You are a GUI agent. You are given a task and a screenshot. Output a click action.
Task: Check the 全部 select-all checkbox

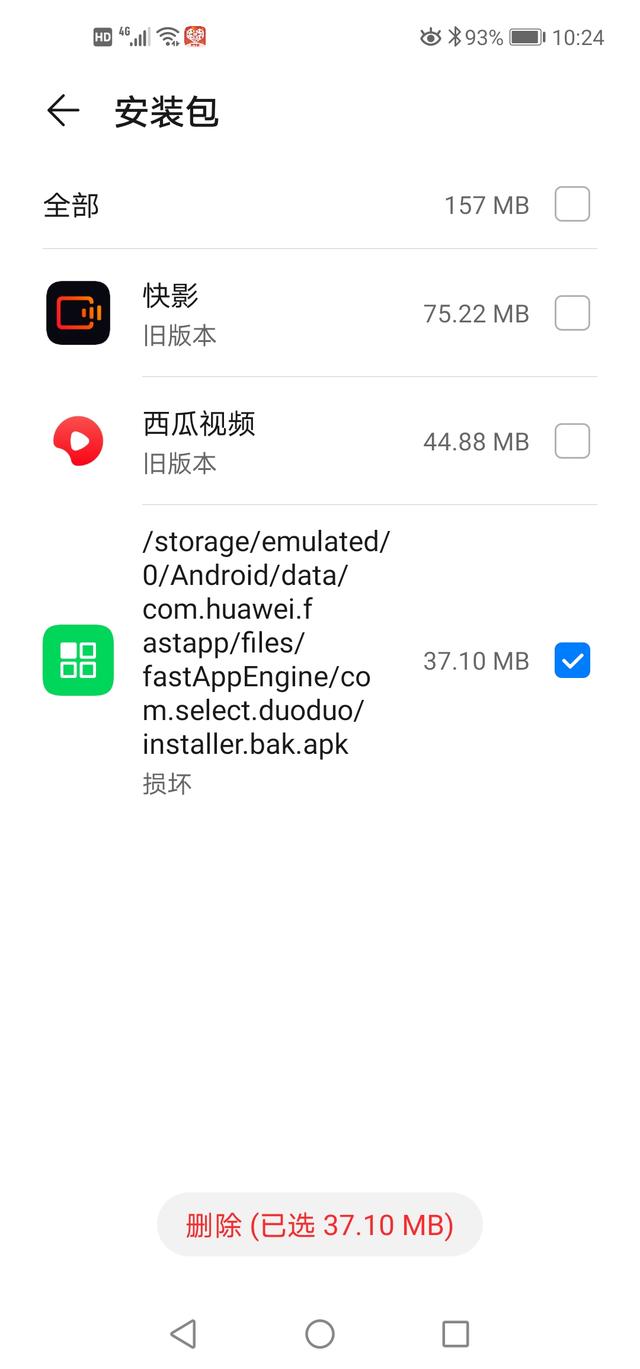pos(572,205)
